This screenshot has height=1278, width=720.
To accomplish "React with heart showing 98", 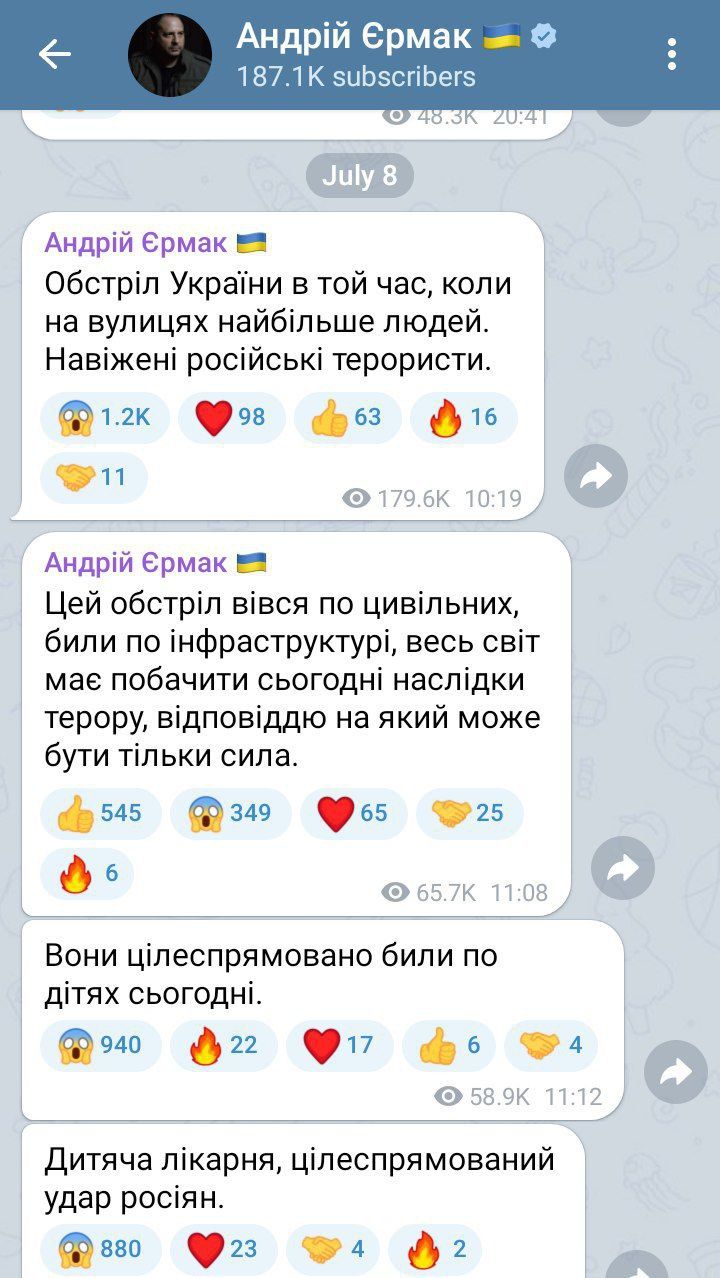I will point(231,417).
